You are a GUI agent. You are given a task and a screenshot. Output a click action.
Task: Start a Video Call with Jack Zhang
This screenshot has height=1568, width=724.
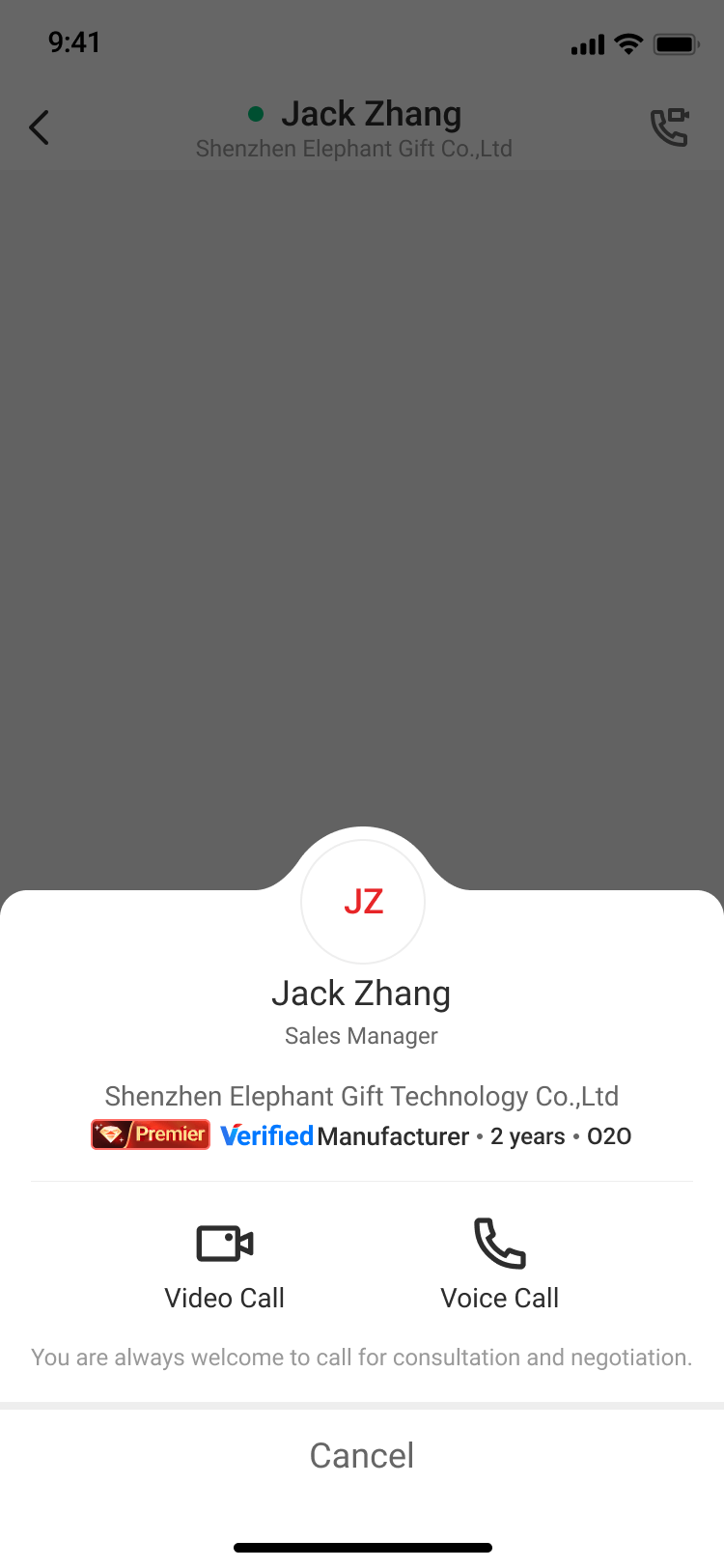tap(224, 1263)
